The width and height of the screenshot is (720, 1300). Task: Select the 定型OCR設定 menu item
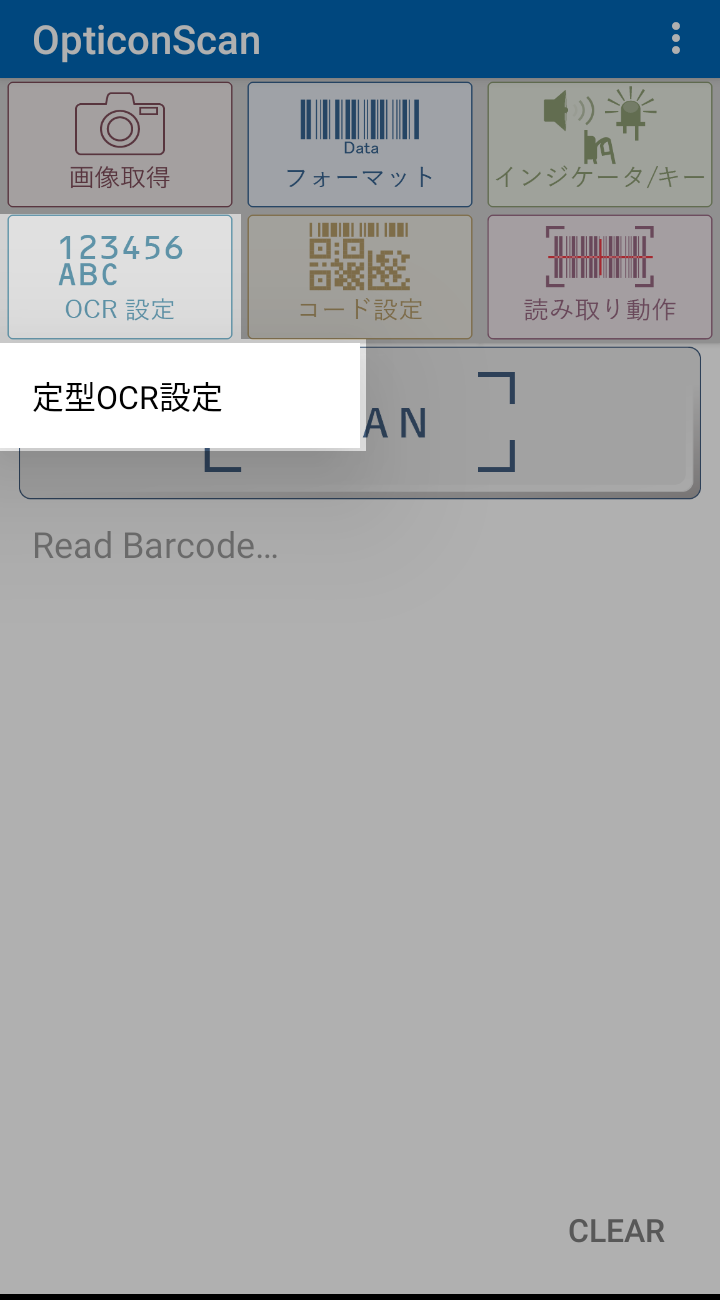(x=182, y=397)
